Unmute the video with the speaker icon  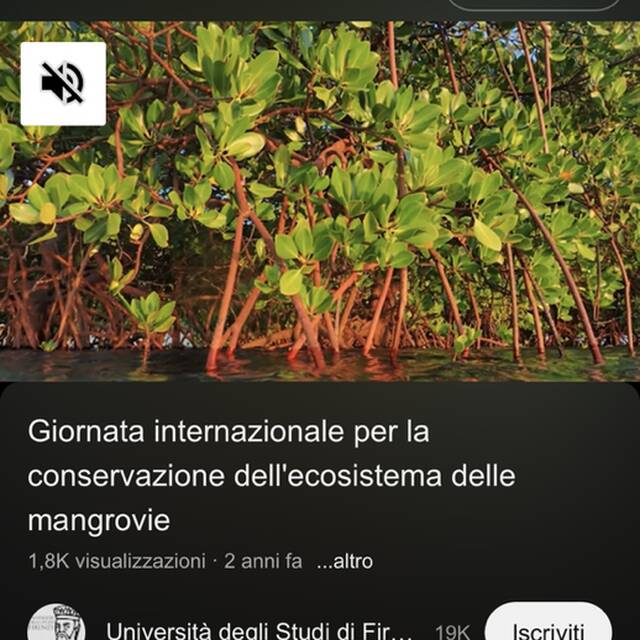click(62, 84)
